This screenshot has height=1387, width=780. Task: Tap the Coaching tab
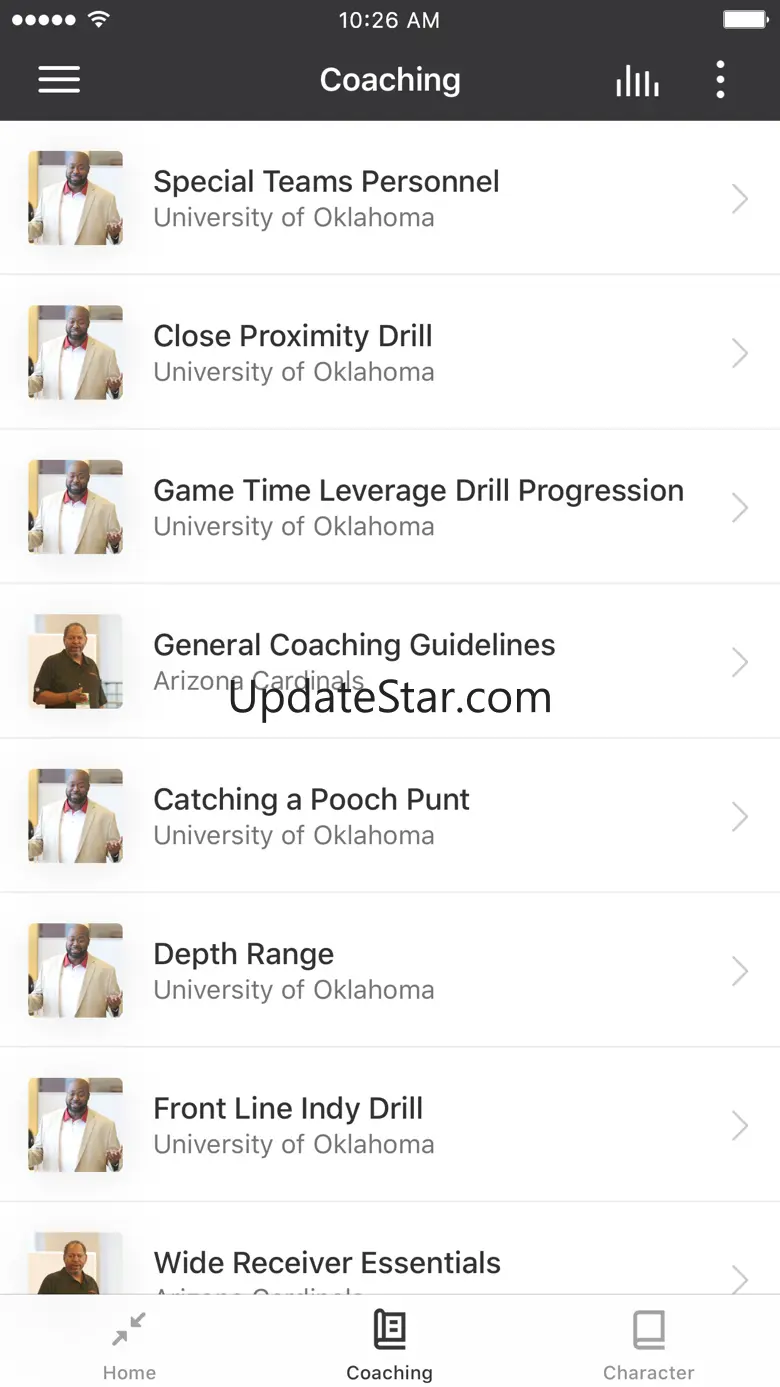[390, 1345]
